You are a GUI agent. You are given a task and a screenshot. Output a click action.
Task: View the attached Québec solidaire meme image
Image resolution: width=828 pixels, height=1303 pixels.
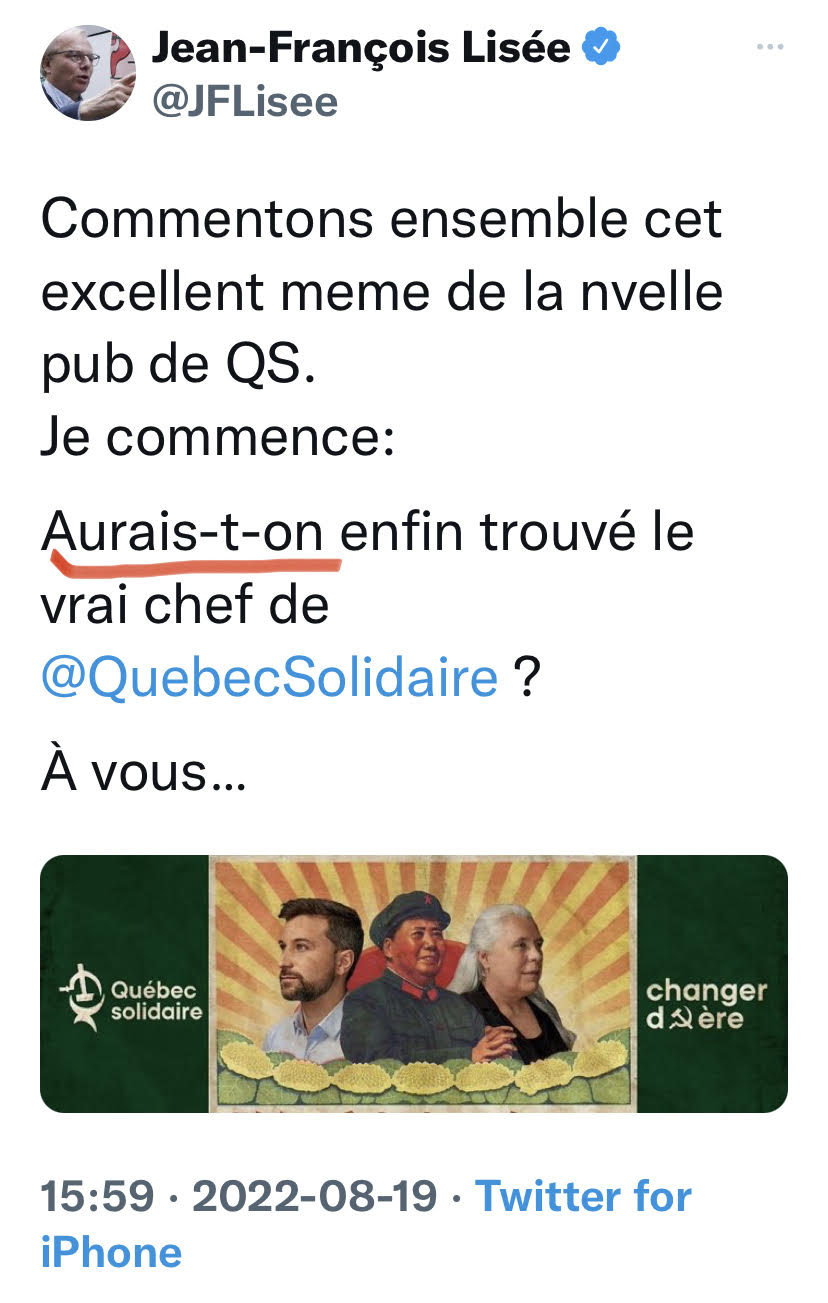pos(414,983)
